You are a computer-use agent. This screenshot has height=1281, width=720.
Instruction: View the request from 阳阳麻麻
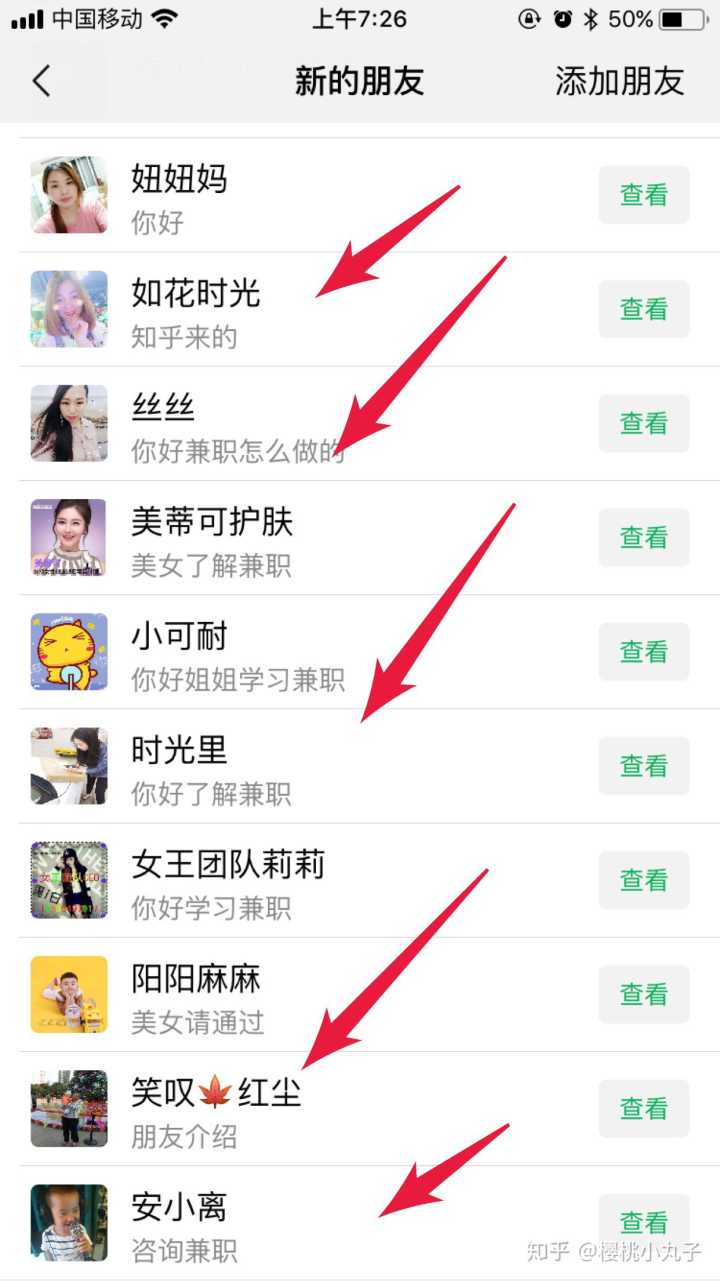click(643, 993)
